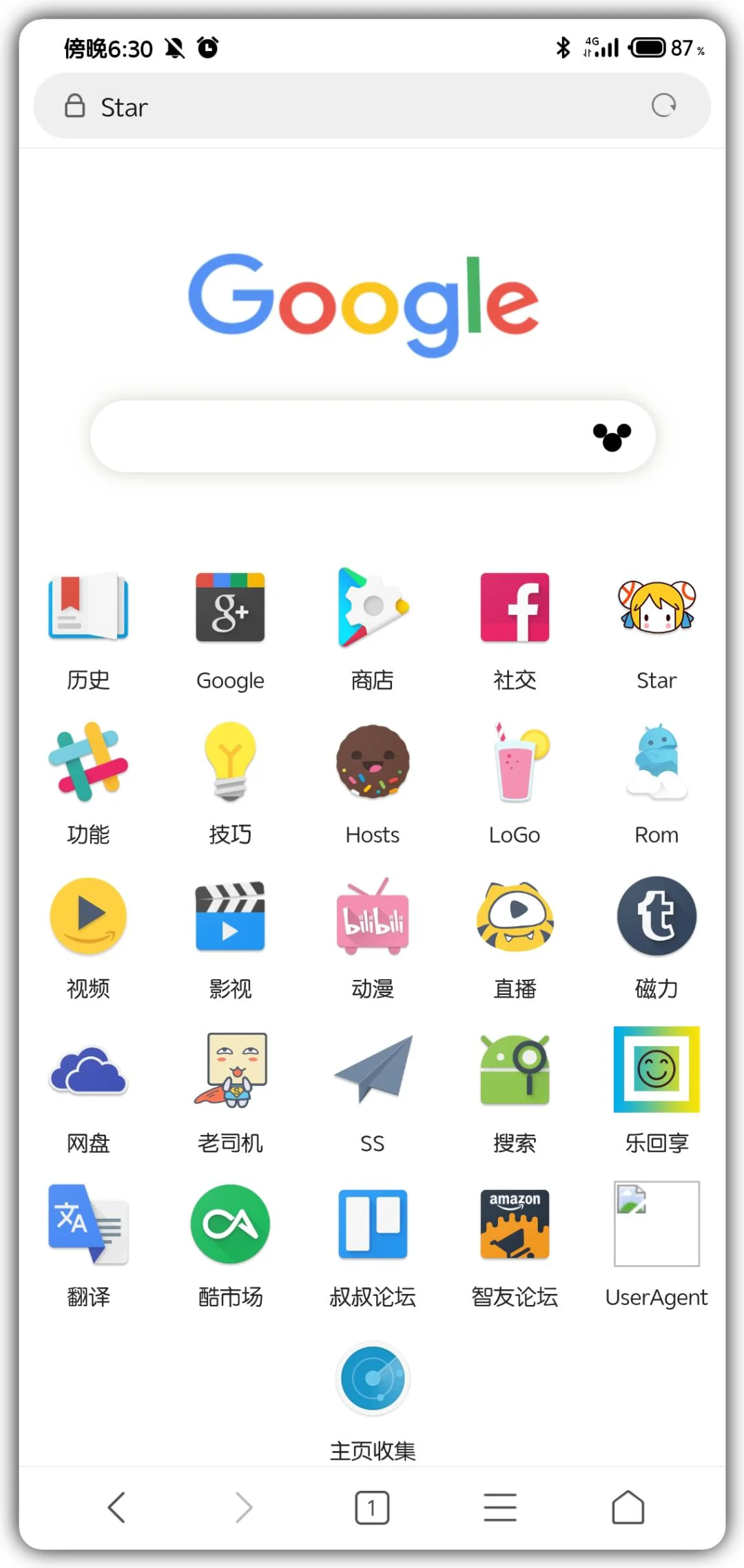Open the tab switcher showing 1
744x1568 pixels.
point(372,1507)
